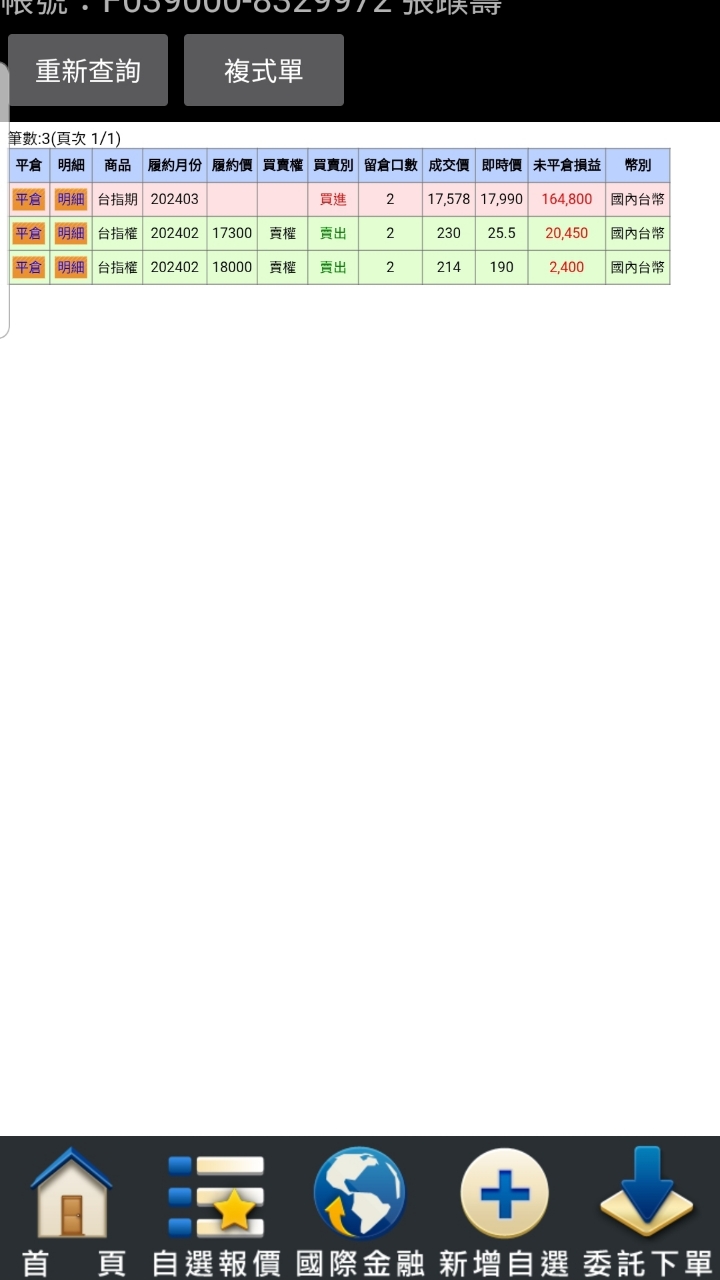Viewport: 720px width, 1280px height.
Task: Show 明細 for the 18000 賣權 row
Action: pyautogui.click(x=71, y=267)
